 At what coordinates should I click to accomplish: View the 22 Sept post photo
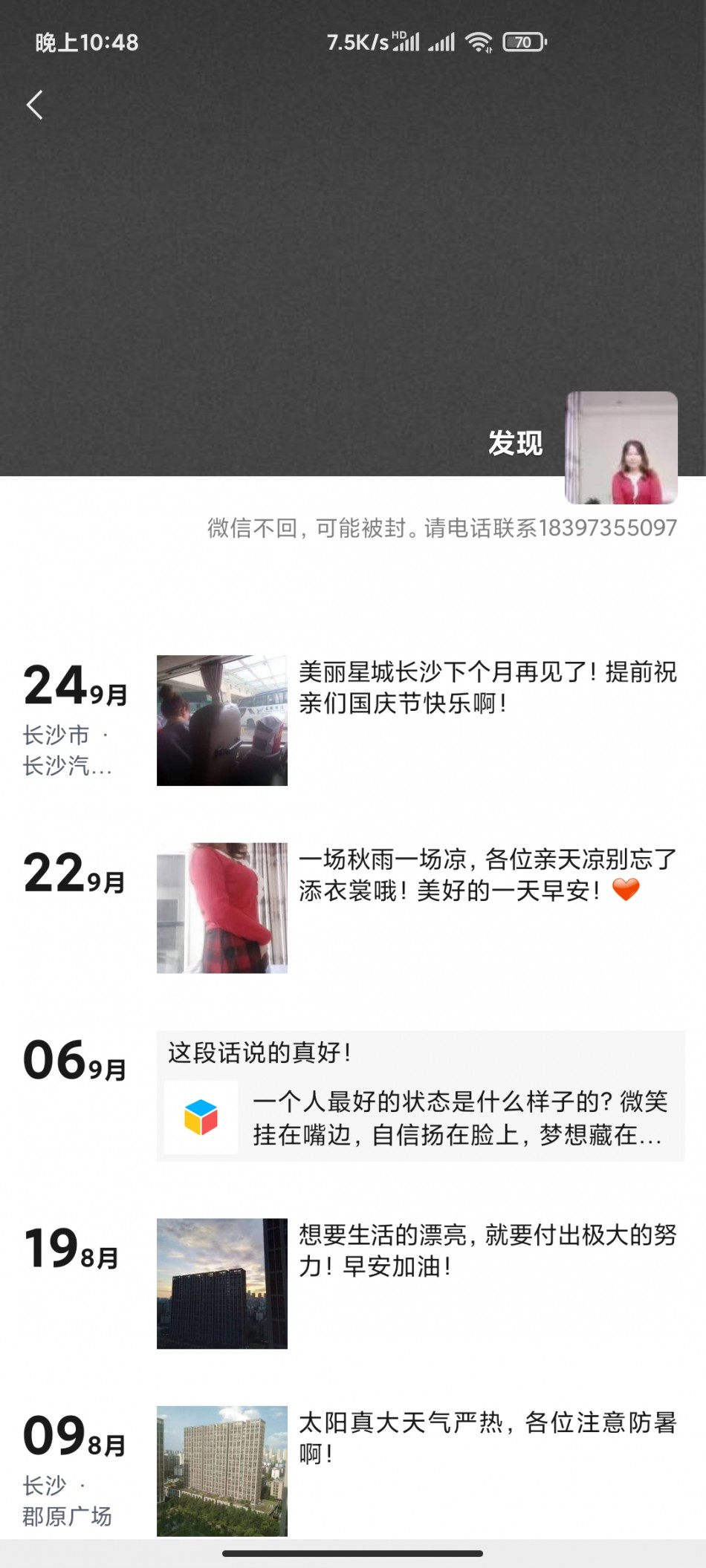[x=221, y=907]
